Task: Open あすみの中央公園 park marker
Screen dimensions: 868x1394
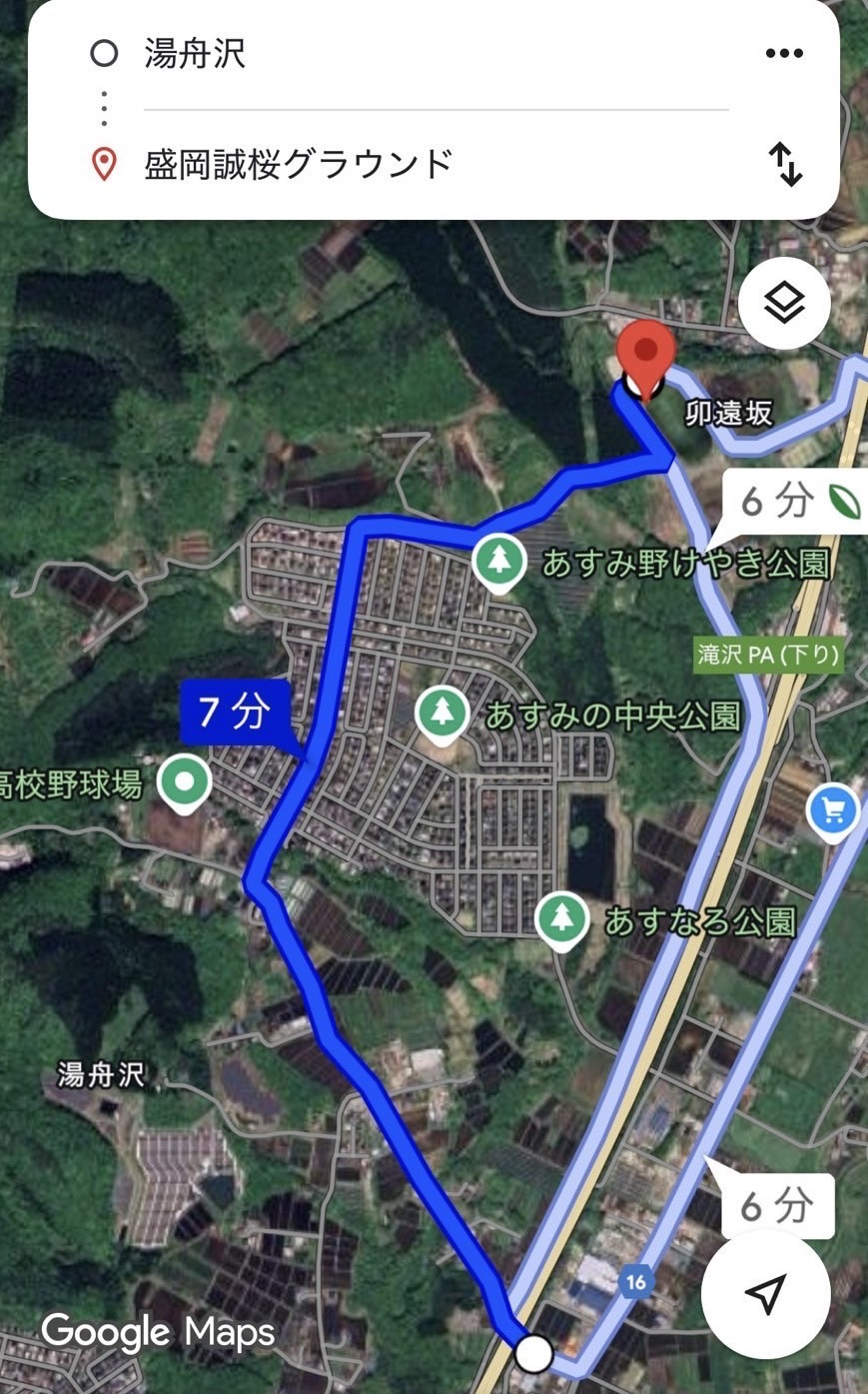Action: (443, 713)
